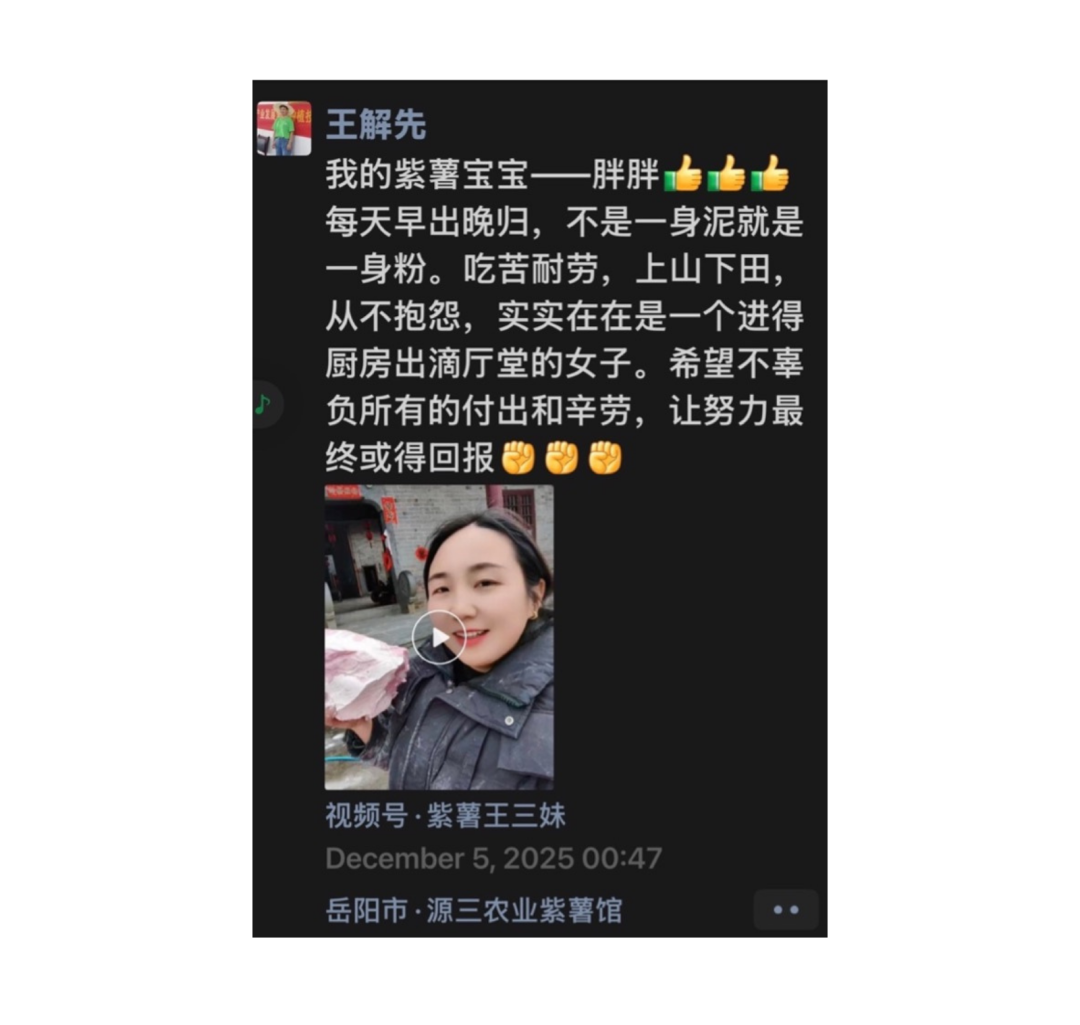Screen dimensions: 1080x1025
Task: Open 王解先's profile avatar
Action: click(x=284, y=128)
